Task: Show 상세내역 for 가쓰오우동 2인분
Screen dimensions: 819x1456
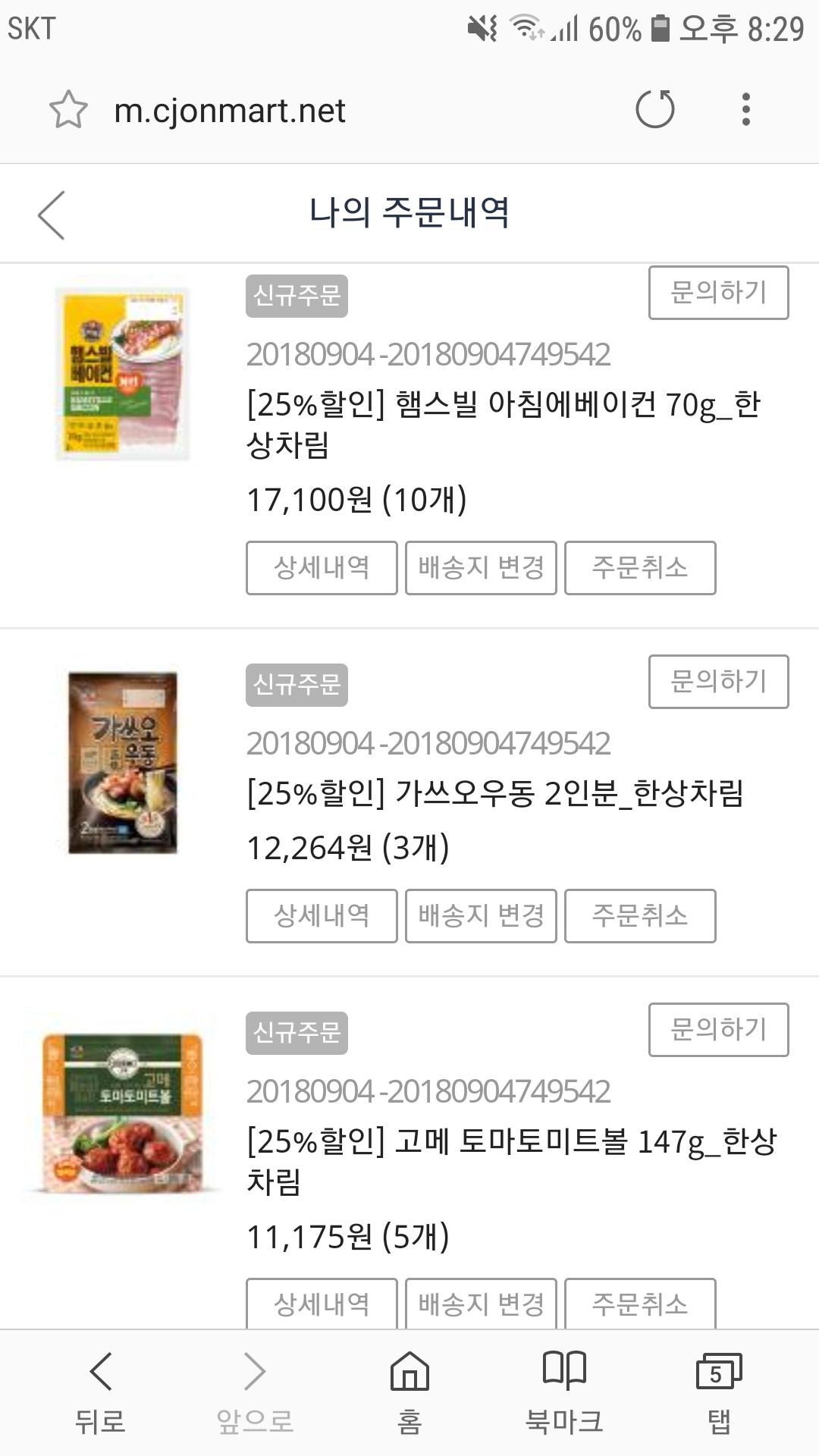Action: pyautogui.click(x=322, y=915)
